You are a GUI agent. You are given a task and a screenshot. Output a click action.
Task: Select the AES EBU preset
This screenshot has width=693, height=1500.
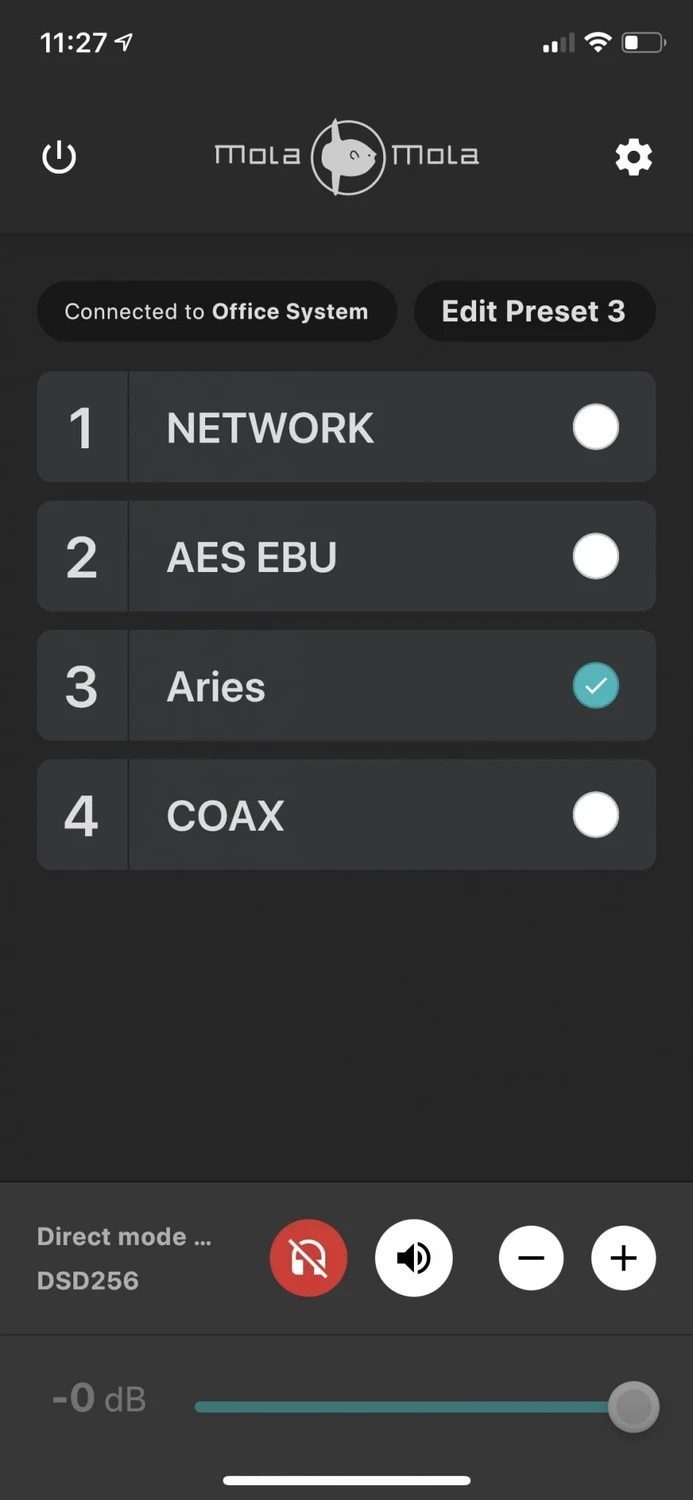[346, 556]
